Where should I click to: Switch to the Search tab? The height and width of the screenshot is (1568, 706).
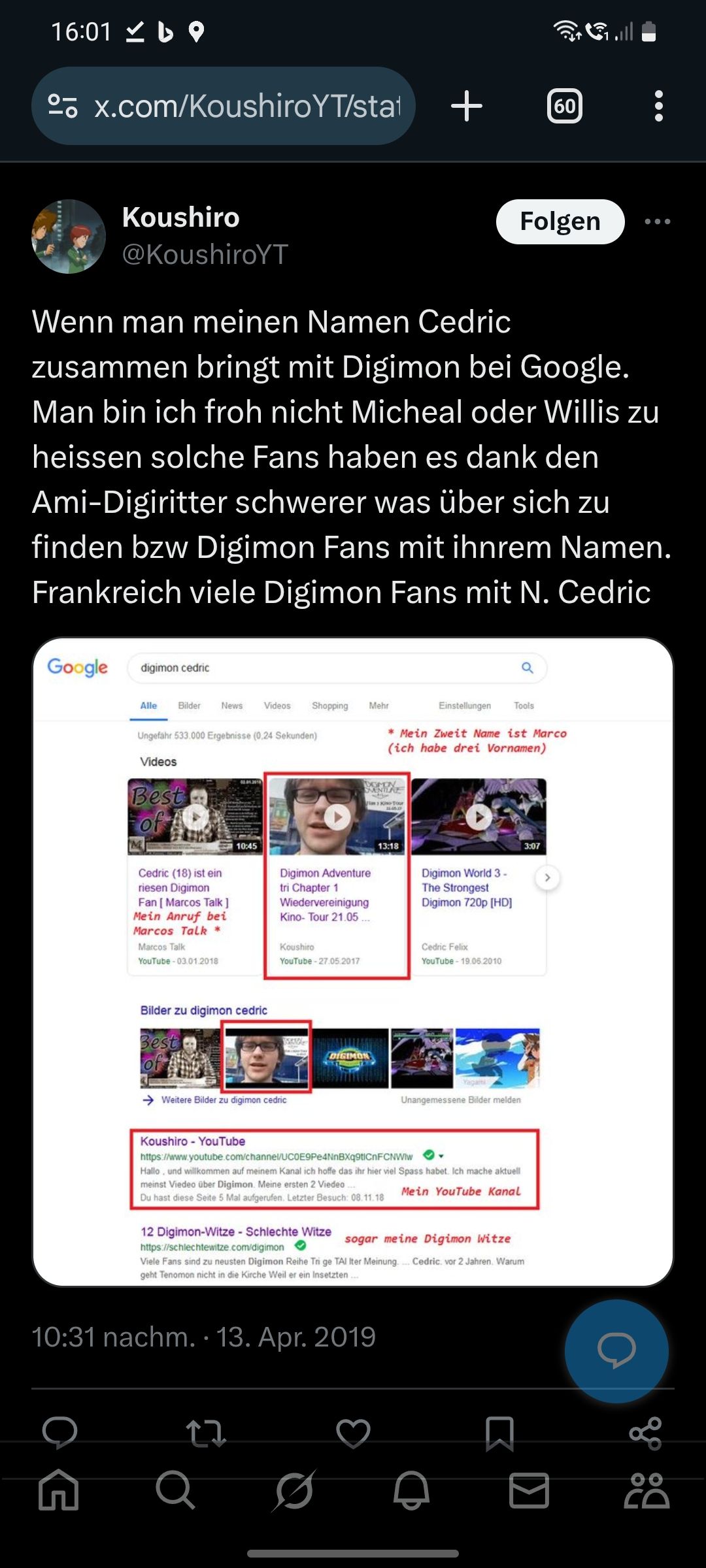(176, 1490)
